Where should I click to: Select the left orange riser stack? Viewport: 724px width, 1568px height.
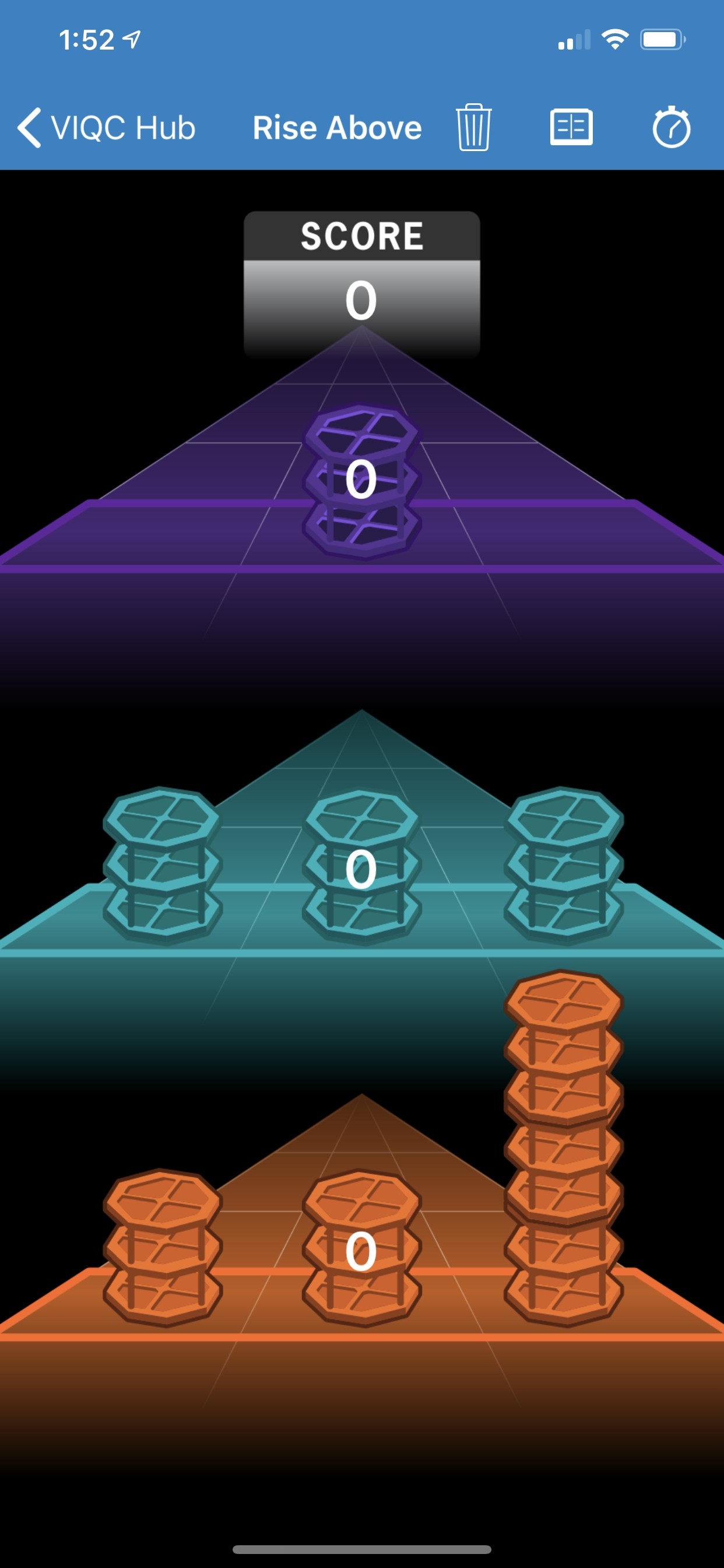tap(162, 1248)
